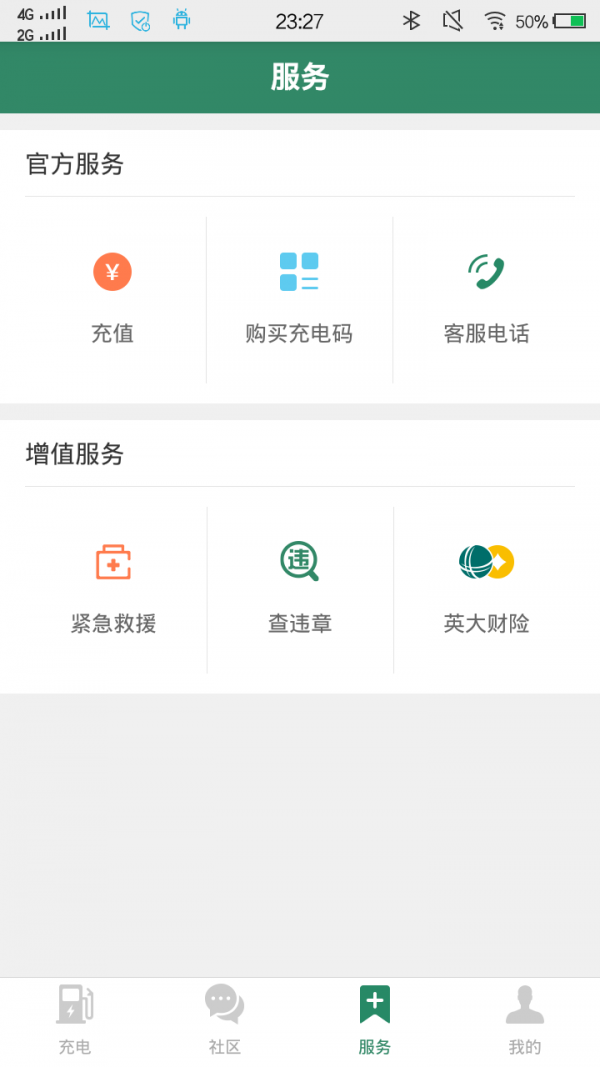
Task: Open 英大财险 insurance service
Action: coord(486,588)
